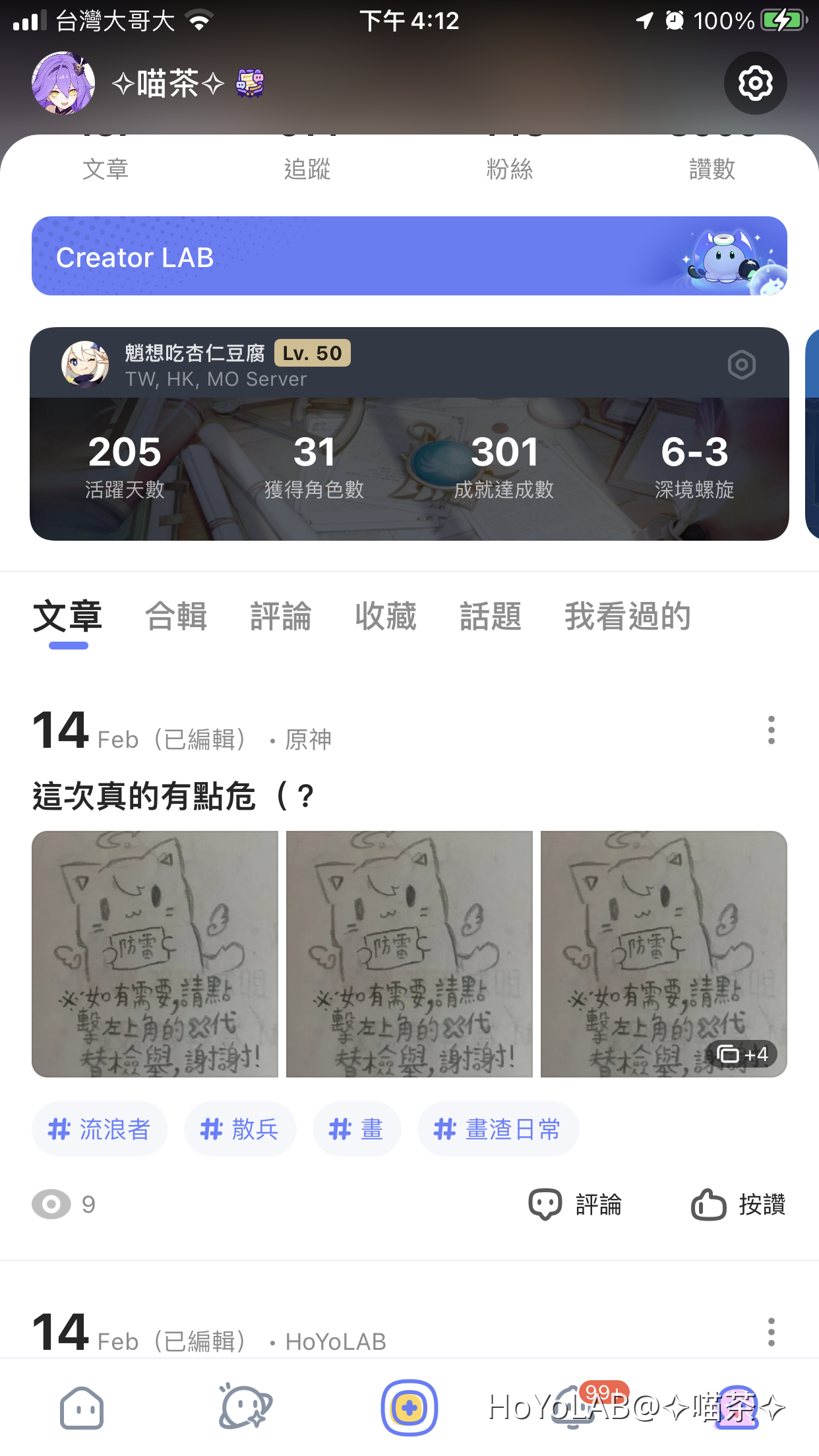Tap the eye icon showing 9 views

pos(51,1204)
